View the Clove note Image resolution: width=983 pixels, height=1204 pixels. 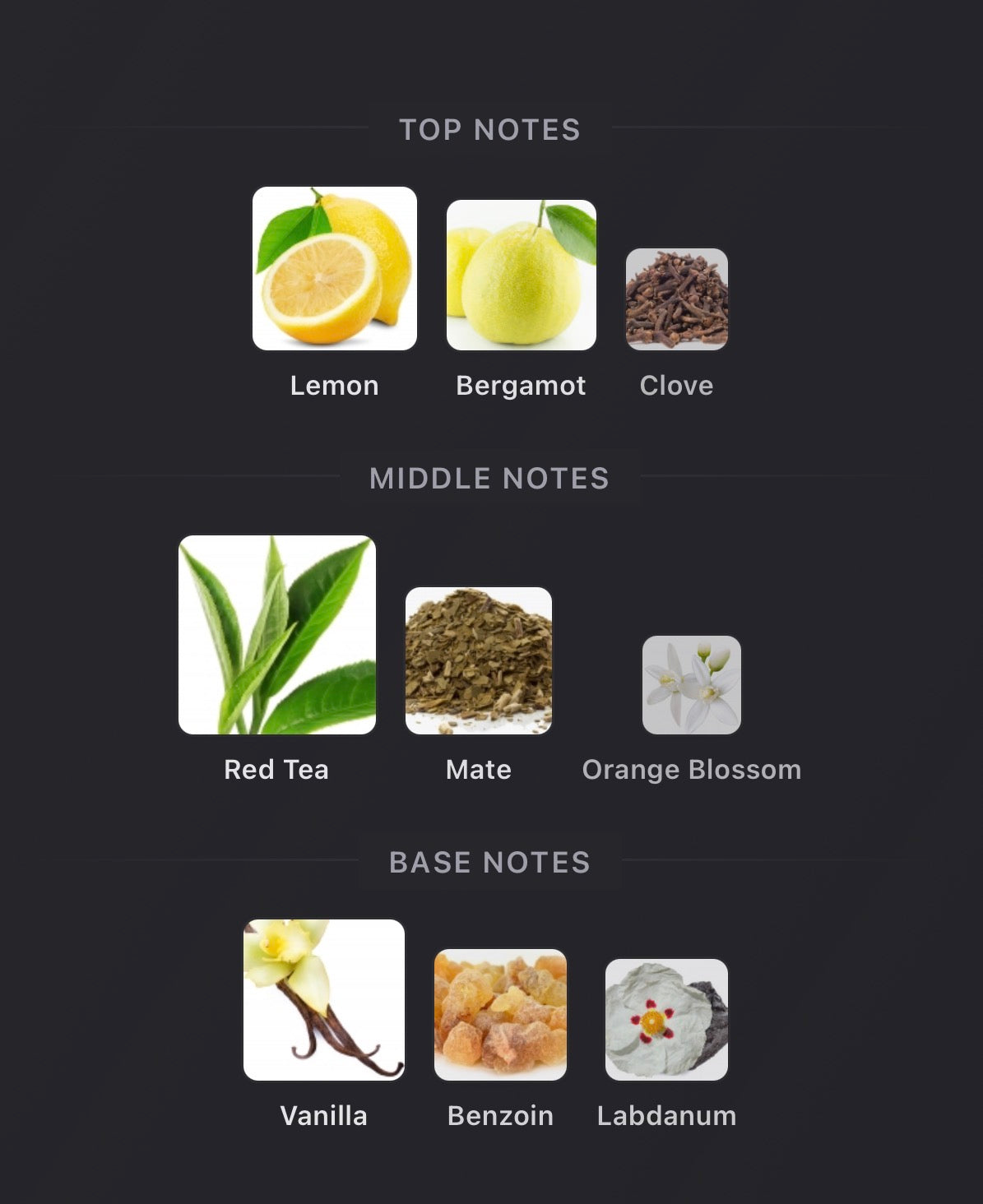676,299
